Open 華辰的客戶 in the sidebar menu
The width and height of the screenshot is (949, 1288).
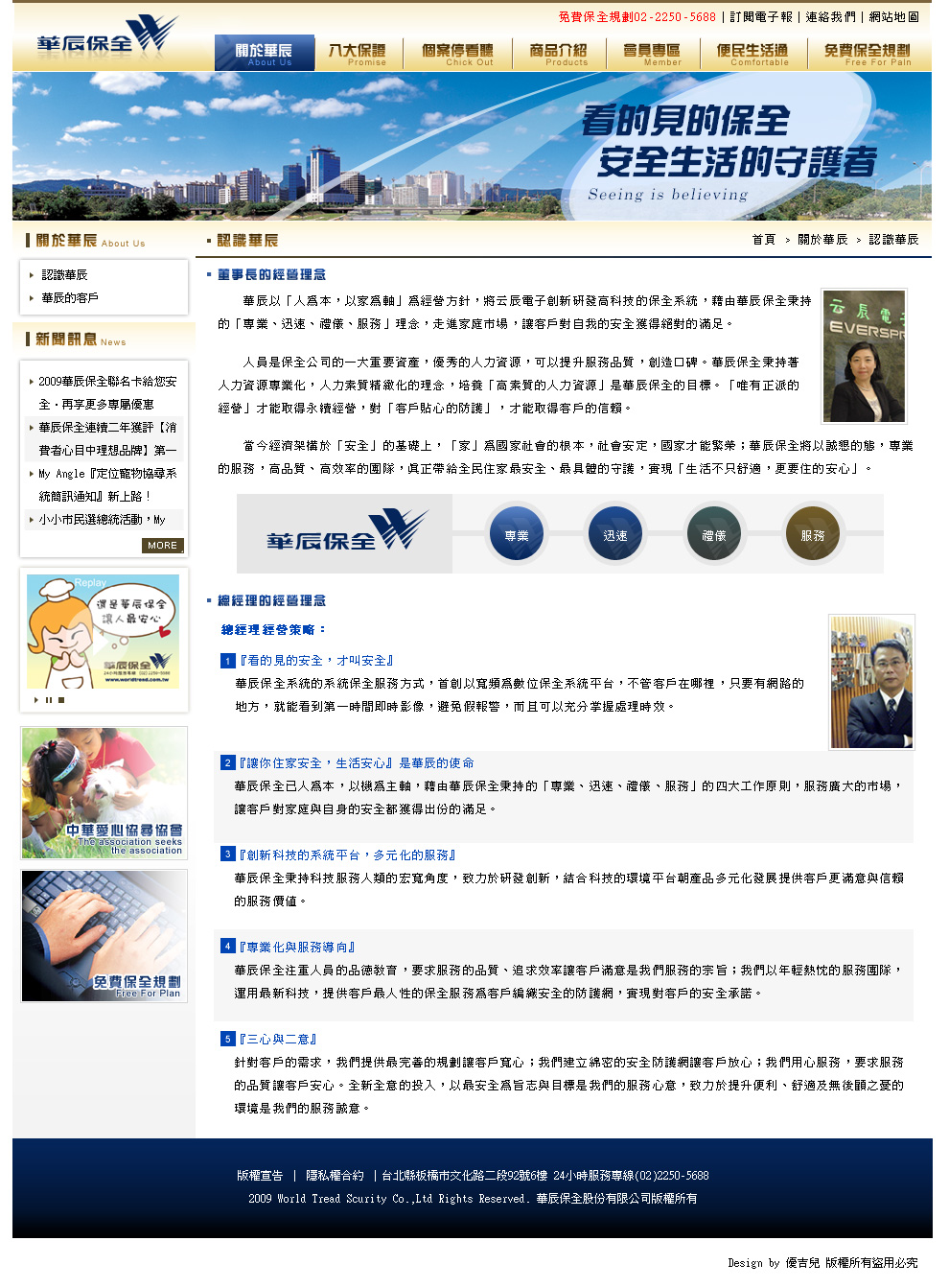click(x=70, y=297)
